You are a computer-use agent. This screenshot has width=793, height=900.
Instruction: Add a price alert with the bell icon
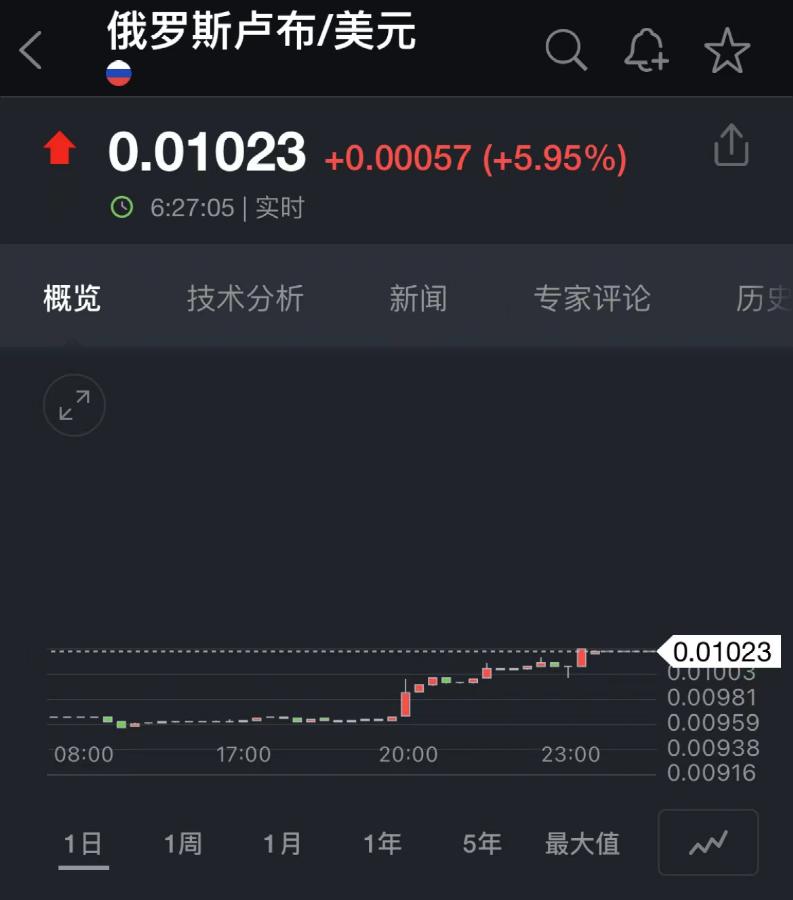[646, 50]
